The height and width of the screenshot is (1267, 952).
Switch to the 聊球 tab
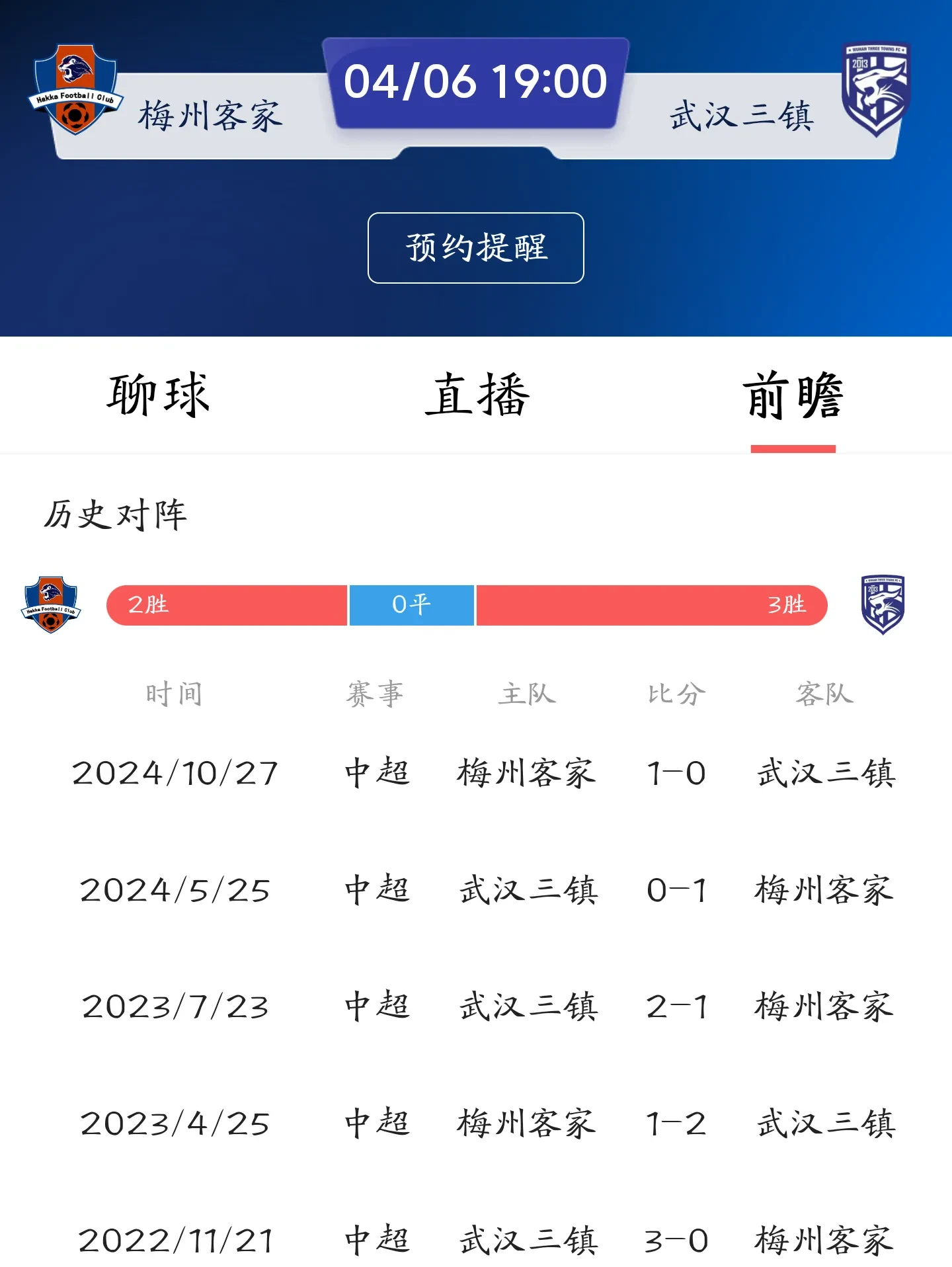click(x=159, y=395)
